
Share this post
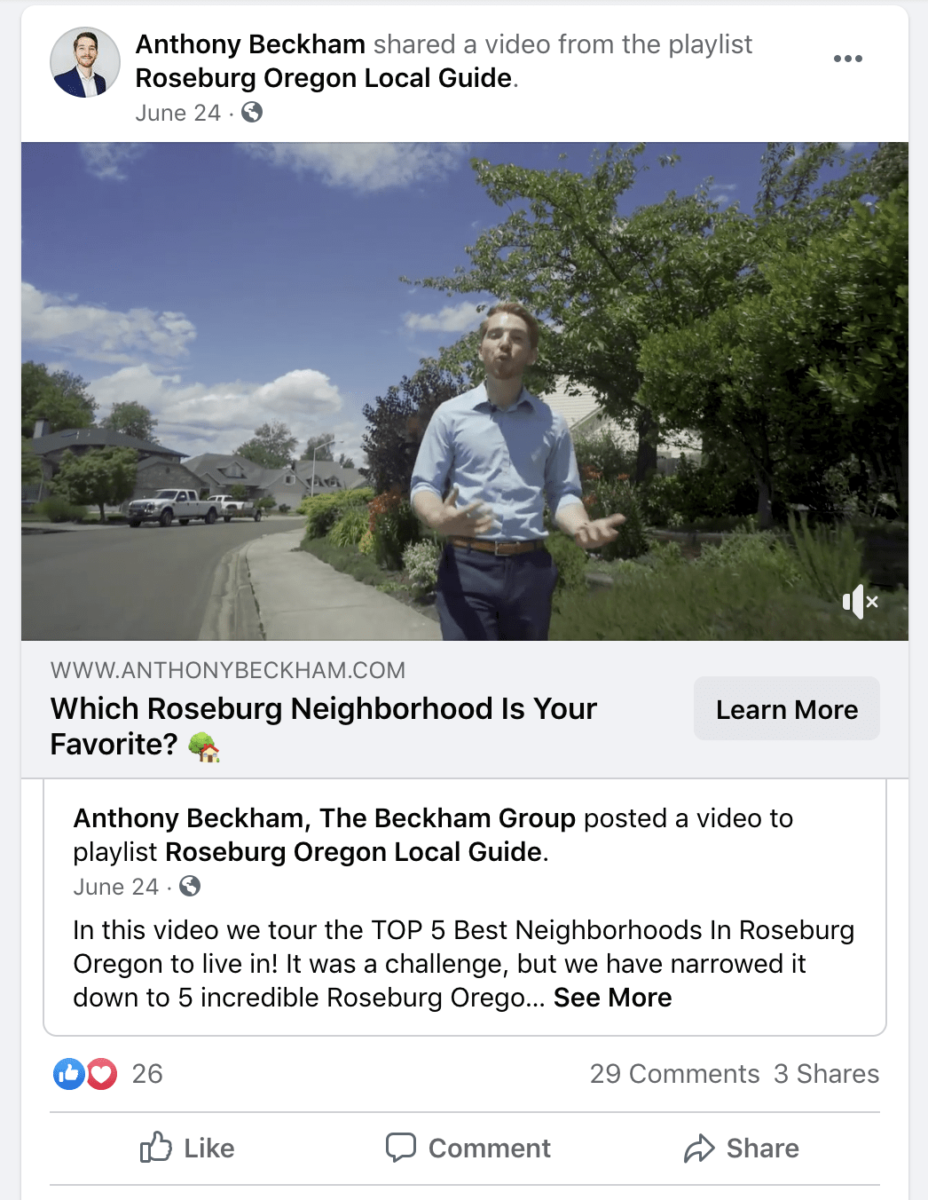pyautogui.click(x=741, y=1148)
